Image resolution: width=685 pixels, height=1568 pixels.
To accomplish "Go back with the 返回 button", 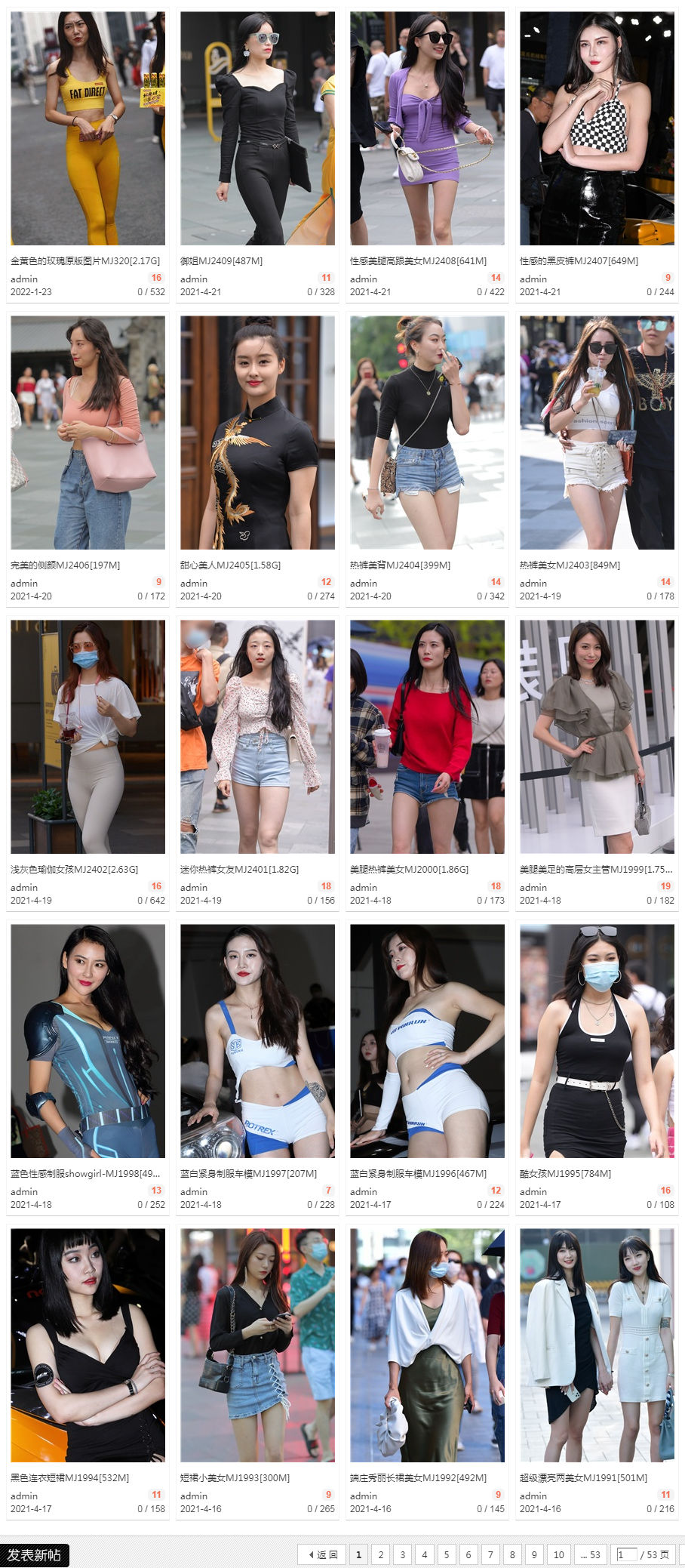I will tap(322, 1554).
